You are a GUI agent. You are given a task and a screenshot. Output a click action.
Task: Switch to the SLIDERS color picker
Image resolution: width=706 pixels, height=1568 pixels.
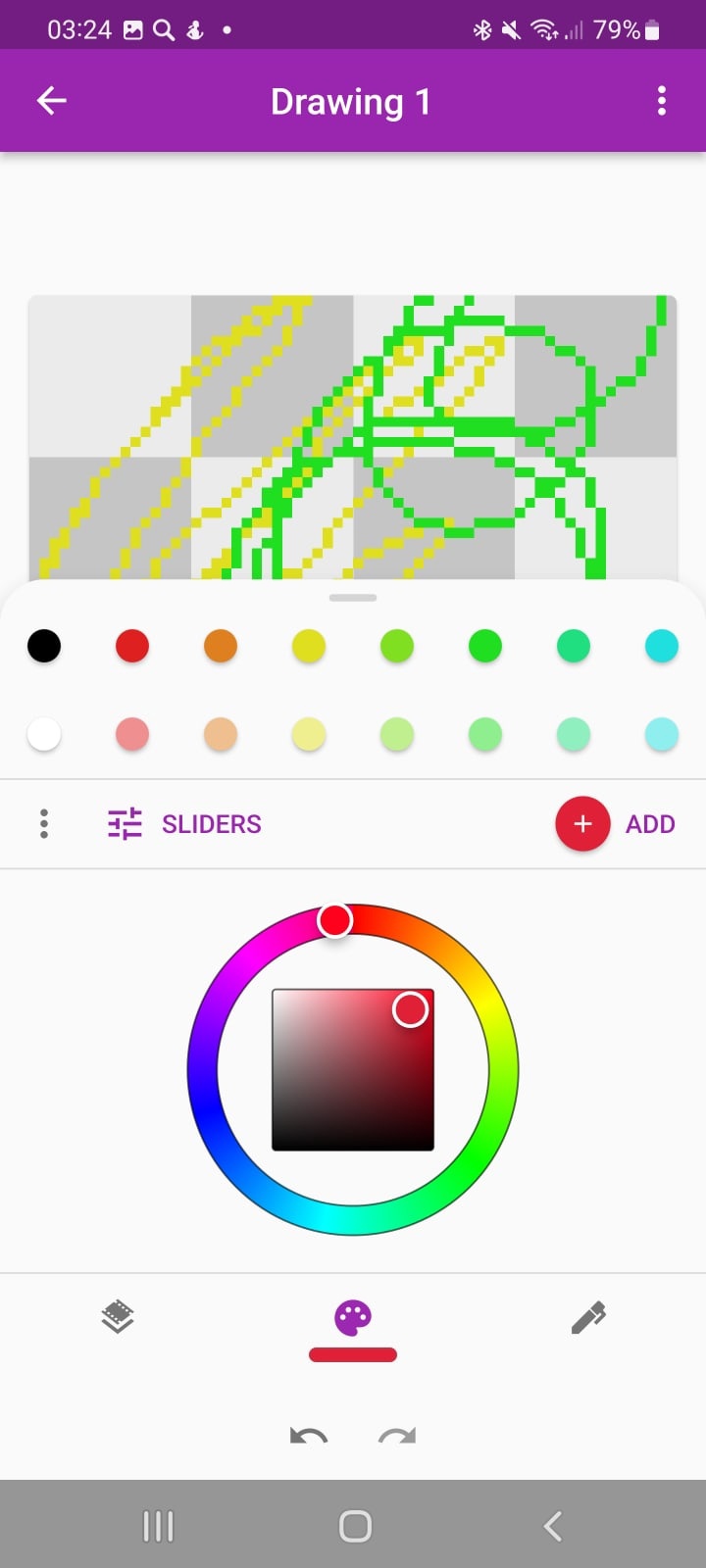[x=184, y=824]
